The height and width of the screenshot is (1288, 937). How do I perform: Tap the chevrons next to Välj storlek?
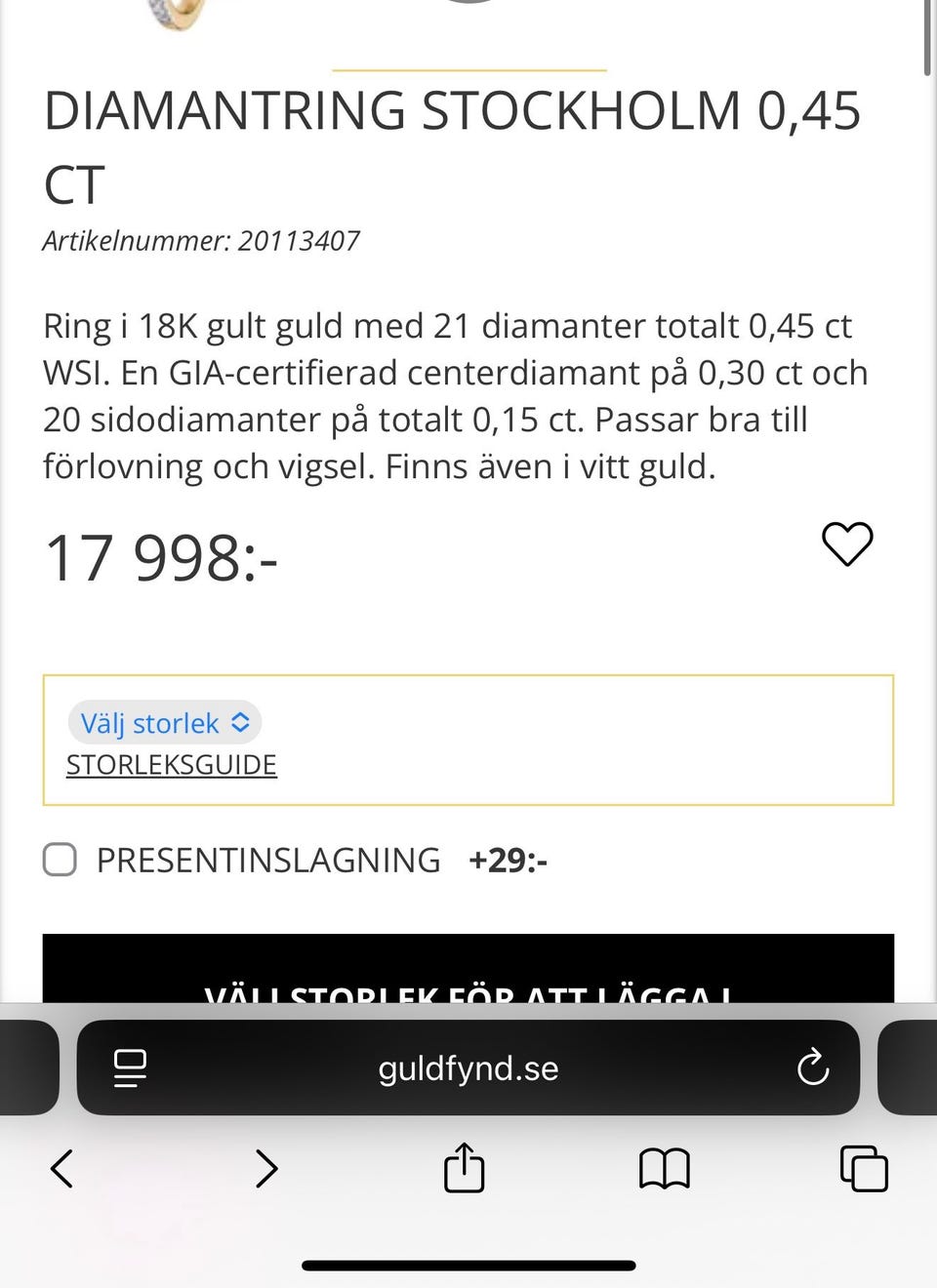pyautogui.click(x=239, y=723)
